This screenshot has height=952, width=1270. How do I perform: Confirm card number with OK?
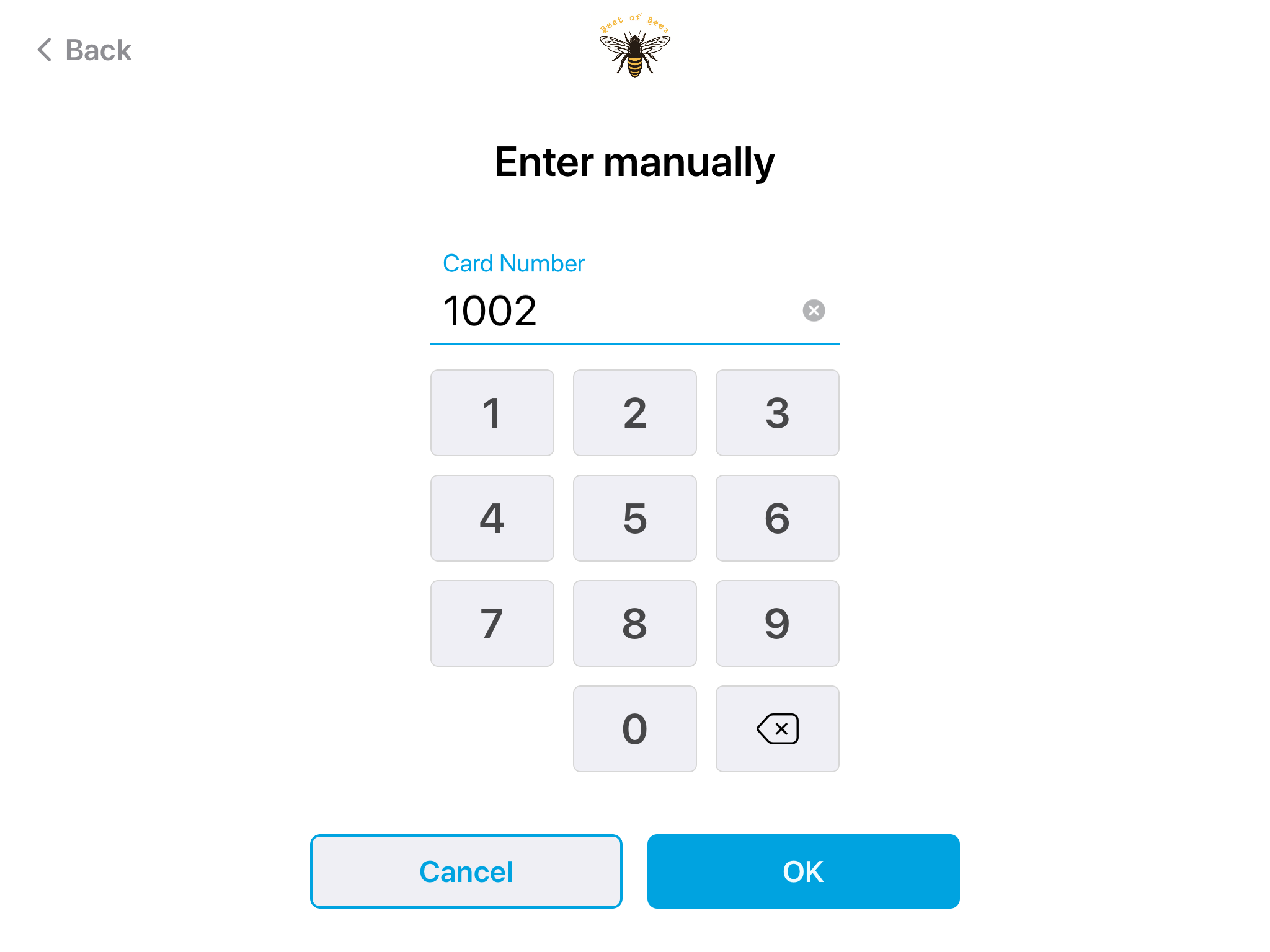click(803, 871)
